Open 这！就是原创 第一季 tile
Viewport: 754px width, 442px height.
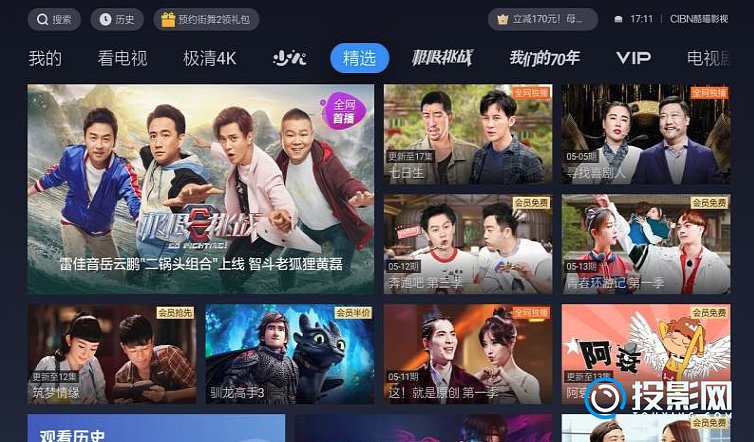pyautogui.click(x=467, y=354)
